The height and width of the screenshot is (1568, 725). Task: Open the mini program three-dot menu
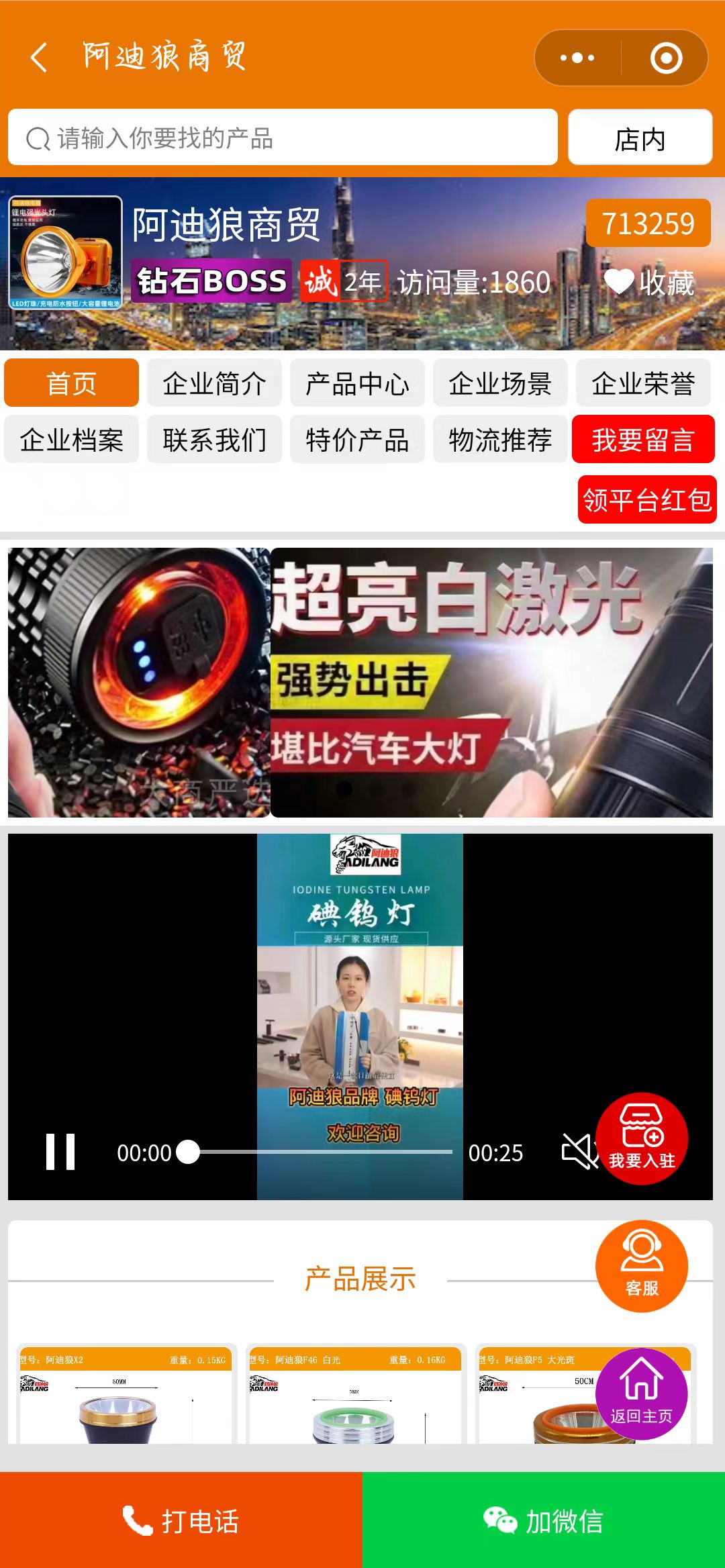tap(577, 58)
